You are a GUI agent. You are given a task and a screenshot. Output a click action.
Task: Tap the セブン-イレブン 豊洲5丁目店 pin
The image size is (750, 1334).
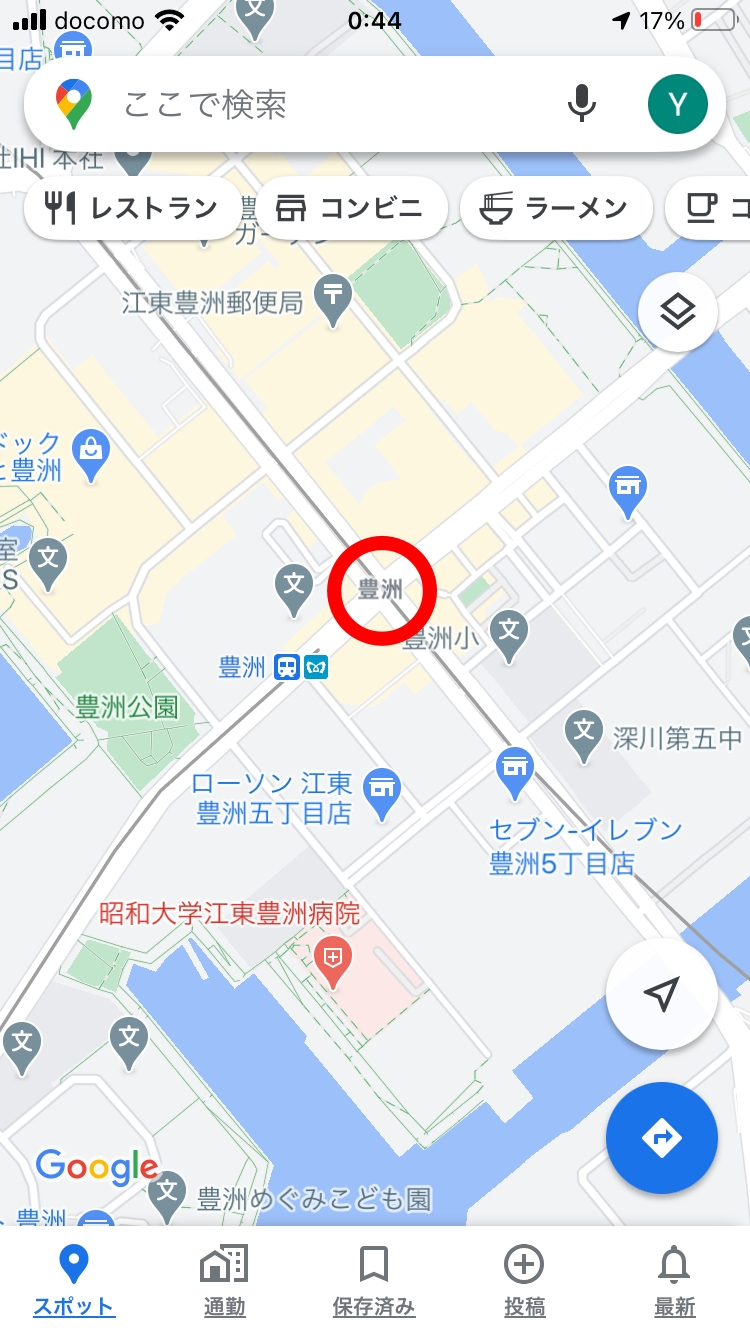515,773
